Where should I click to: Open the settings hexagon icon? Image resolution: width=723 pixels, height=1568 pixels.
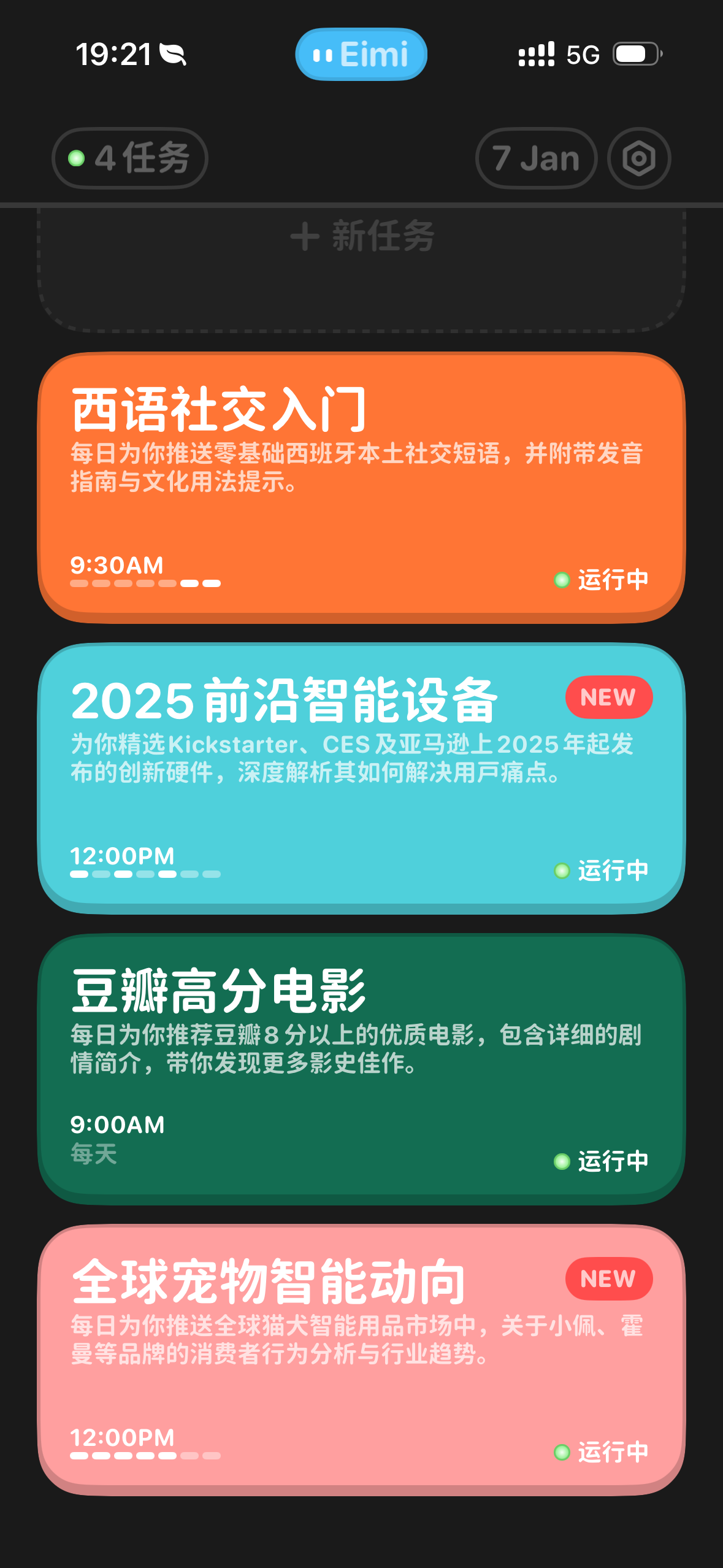pos(639,158)
